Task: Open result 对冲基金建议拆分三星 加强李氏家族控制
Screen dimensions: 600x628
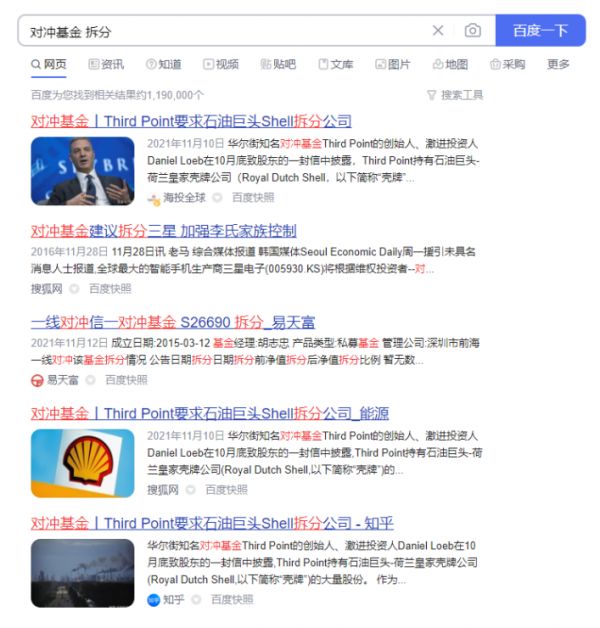Action: coord(163,230)
